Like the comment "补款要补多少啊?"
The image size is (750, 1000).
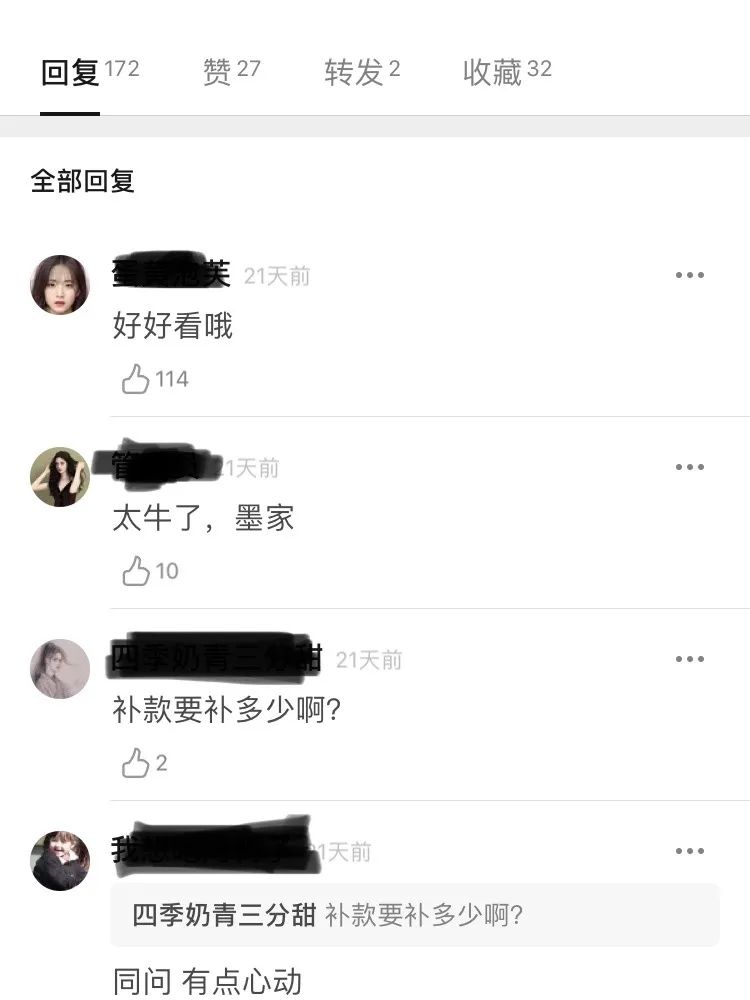click(140, 762)
